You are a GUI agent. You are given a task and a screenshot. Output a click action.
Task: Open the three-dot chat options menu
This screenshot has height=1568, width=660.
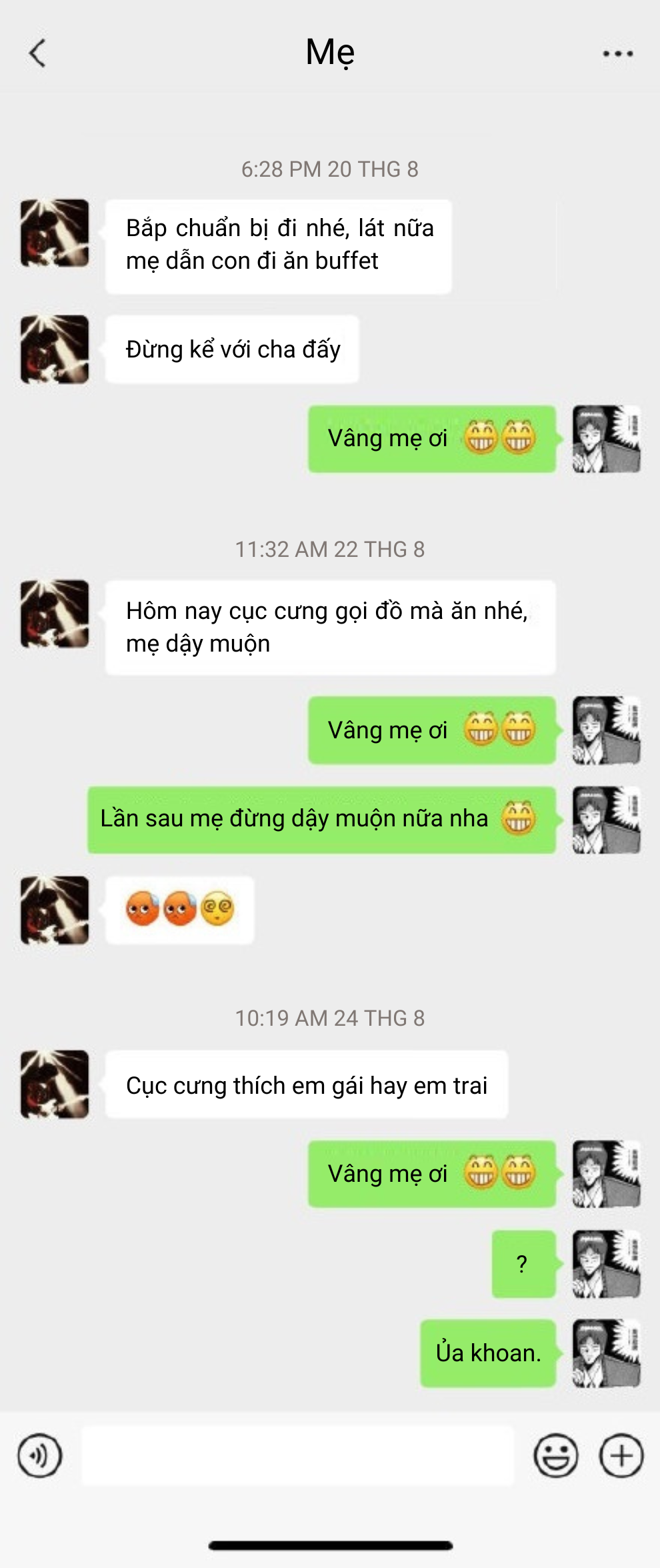(x=617, y=53)
